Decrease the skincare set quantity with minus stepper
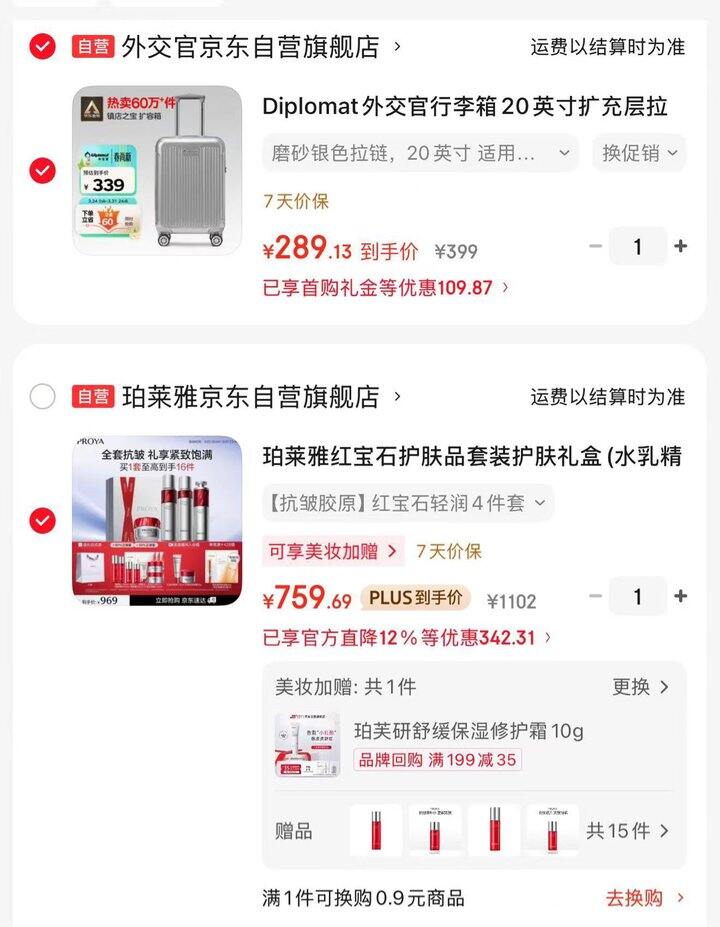The image size is (720, 927). (x=595, y=596)
